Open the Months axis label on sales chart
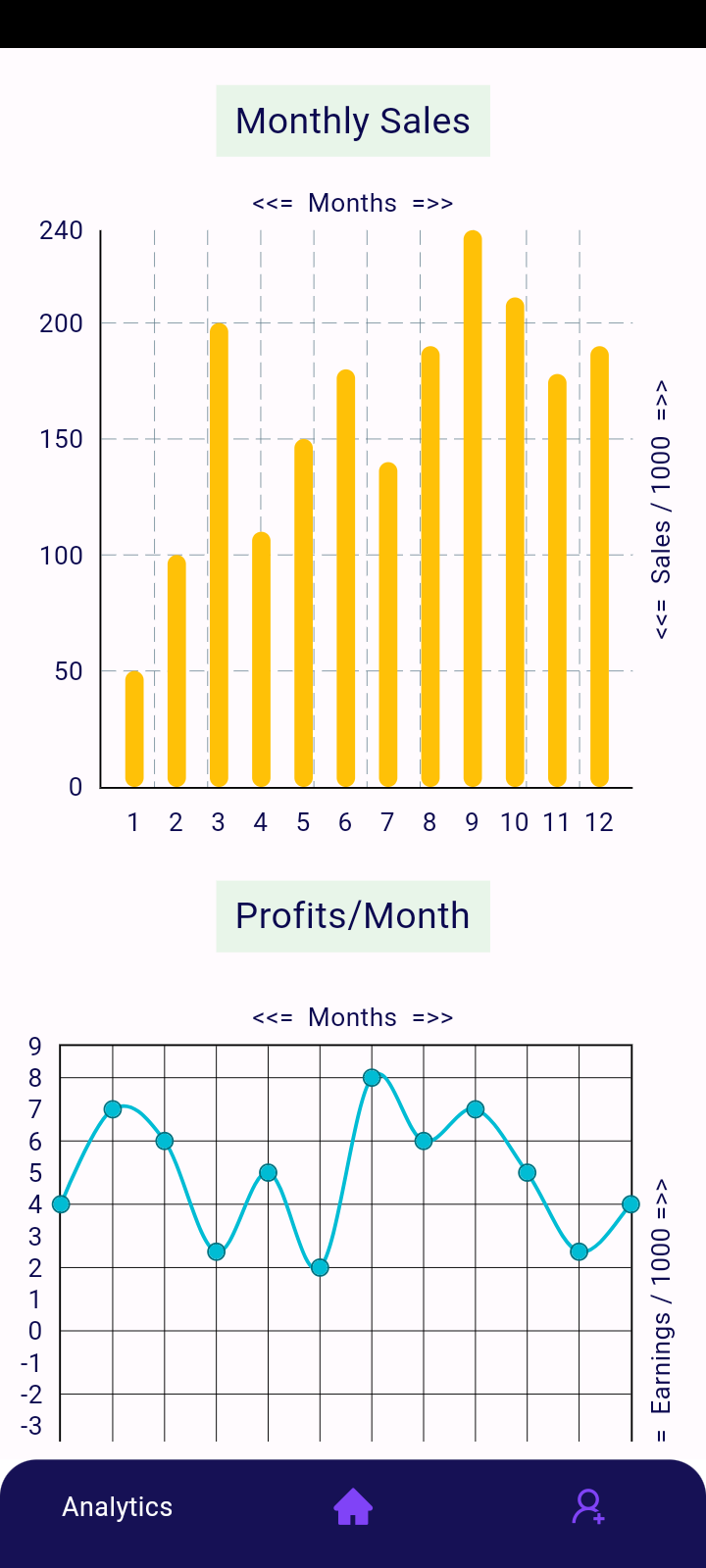 click(x=352, y=203)
